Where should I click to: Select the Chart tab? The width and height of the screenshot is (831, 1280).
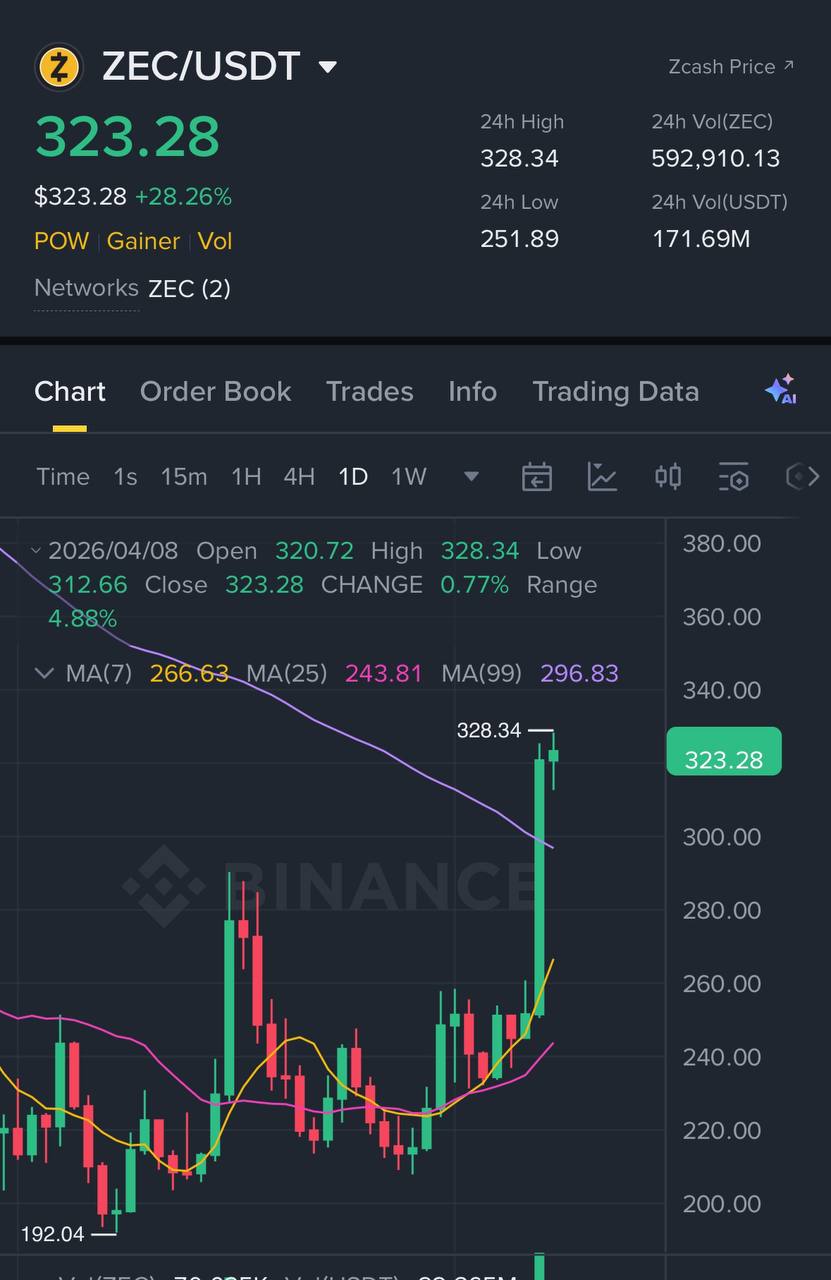[70, 391]
